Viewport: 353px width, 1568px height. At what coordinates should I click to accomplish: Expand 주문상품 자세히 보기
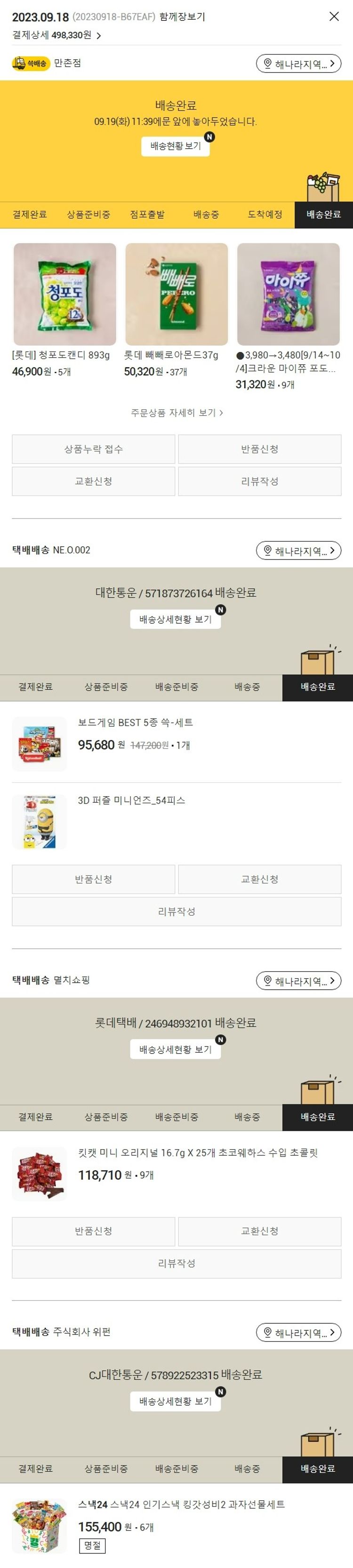coord(176,413)
